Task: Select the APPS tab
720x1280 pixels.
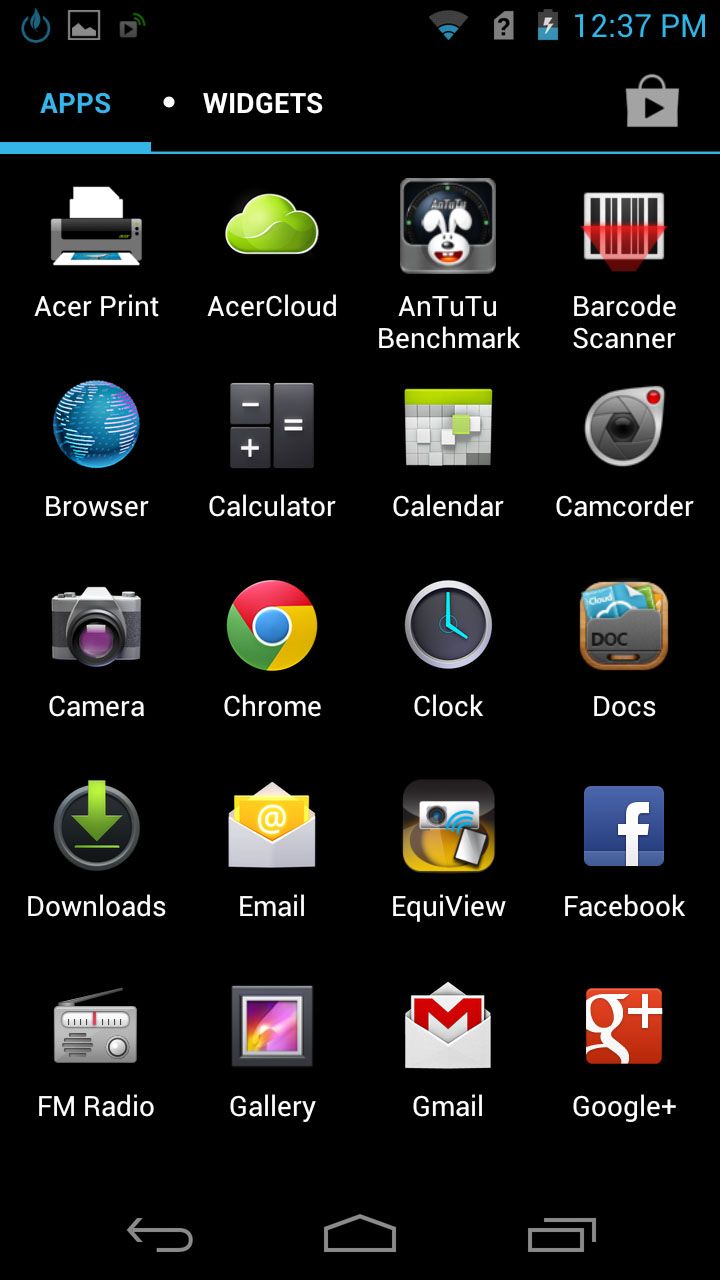Action: [x=76, y=102]
